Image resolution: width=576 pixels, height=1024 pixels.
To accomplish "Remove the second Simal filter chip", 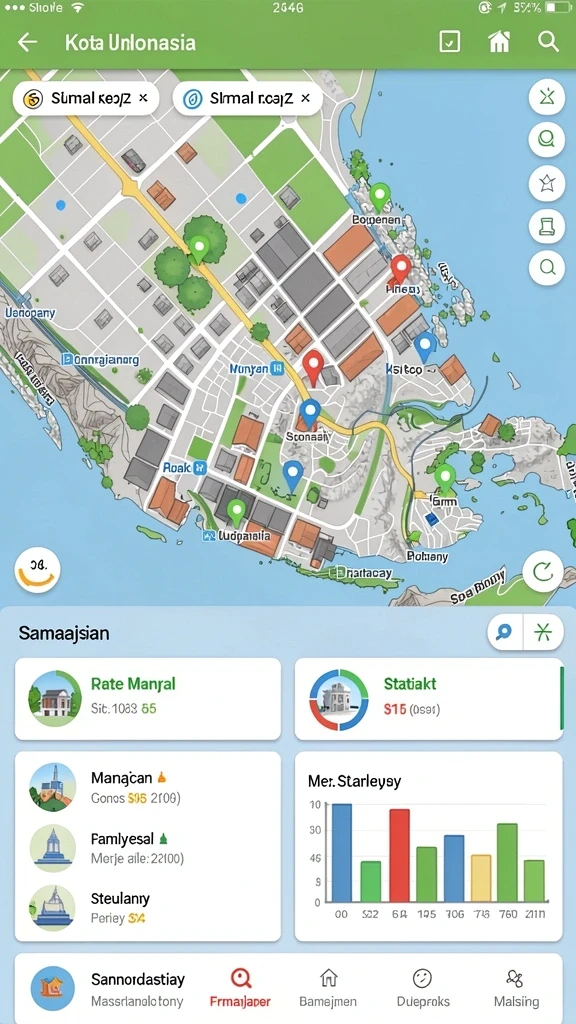I will [305, 99].
